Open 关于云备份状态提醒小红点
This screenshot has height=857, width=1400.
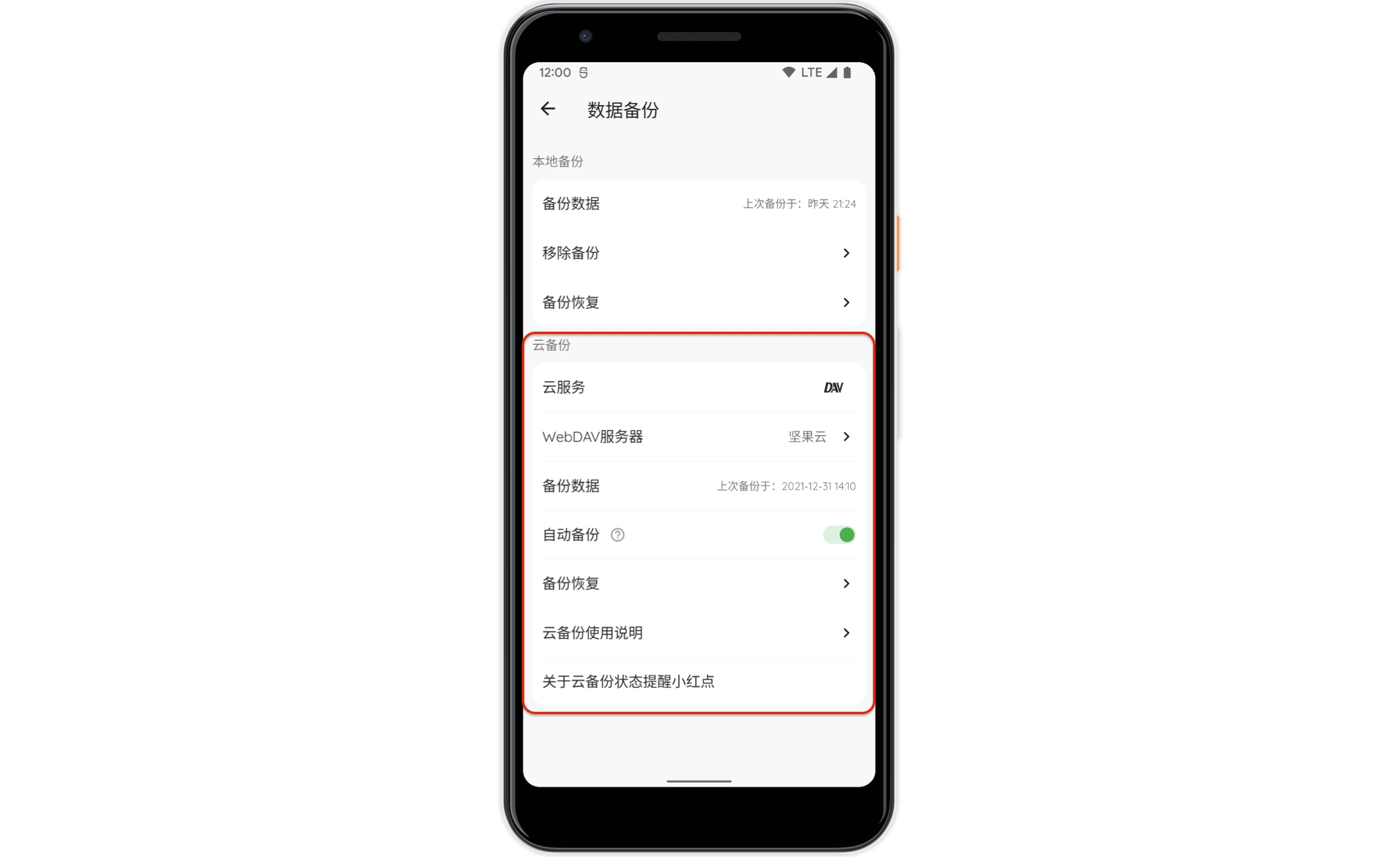coord(698,681)
